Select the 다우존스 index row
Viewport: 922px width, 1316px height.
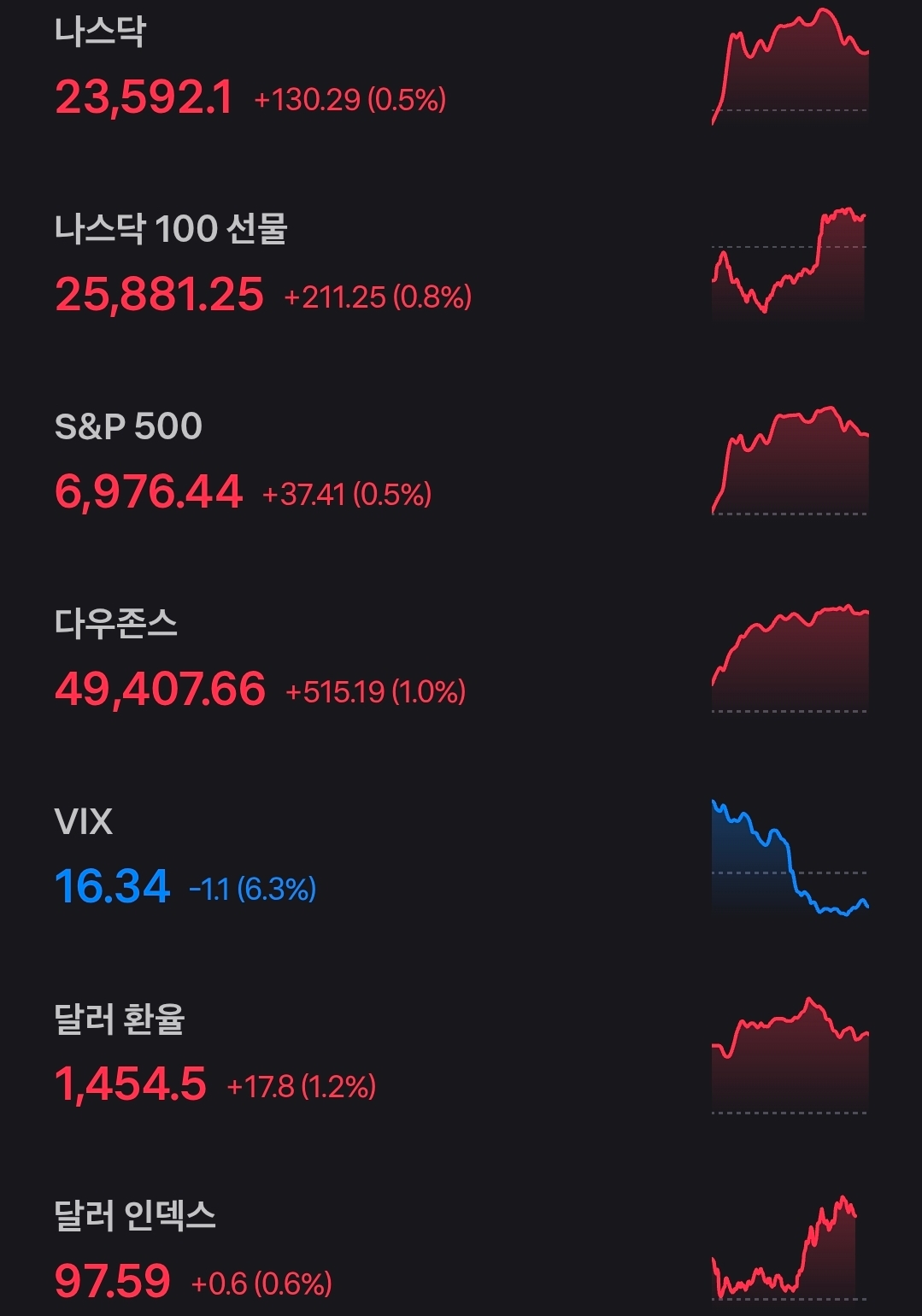[x=256, y=660]
